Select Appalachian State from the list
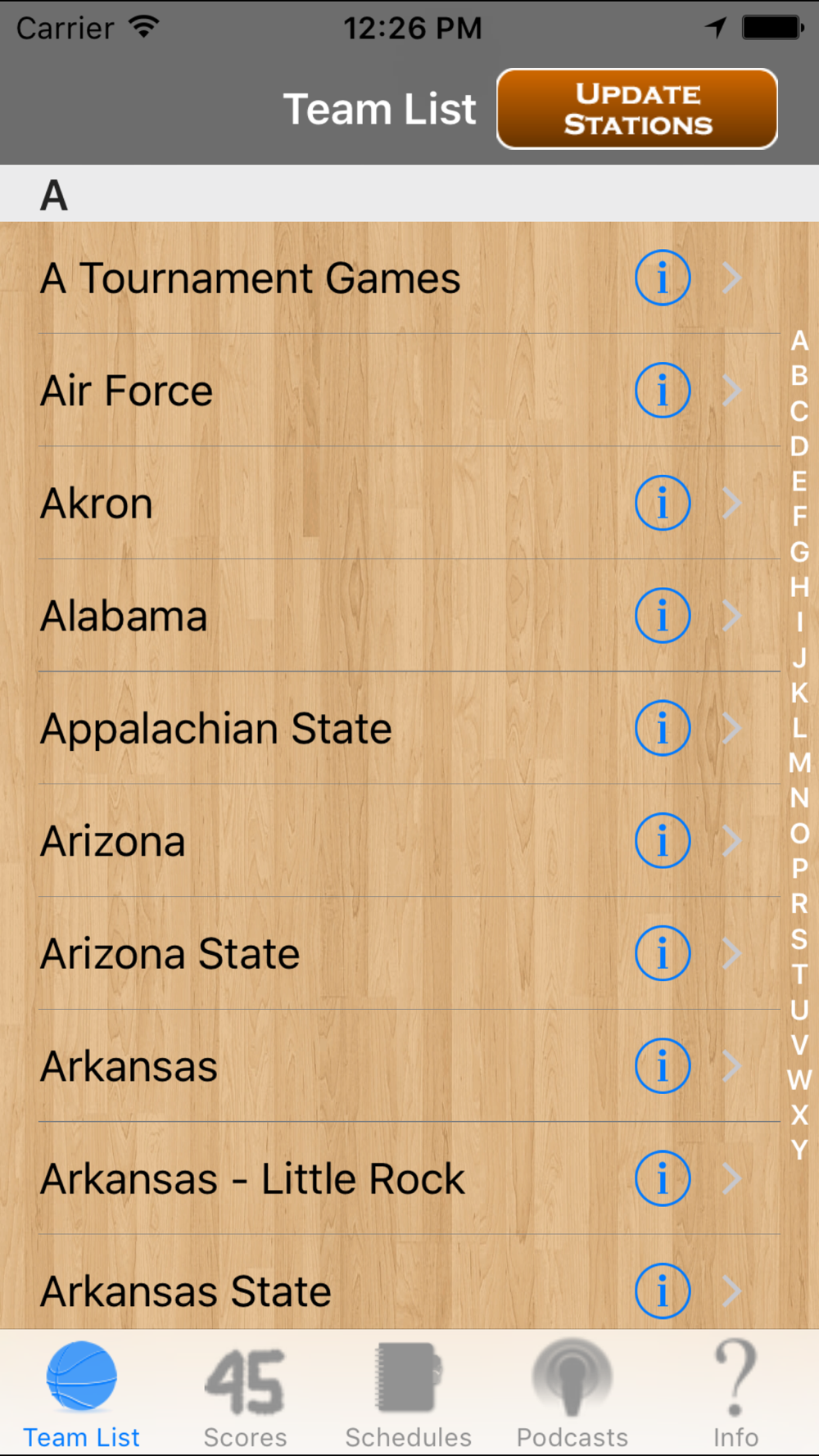This screenshot has height=1456, width=819. (x=390, y=728)
